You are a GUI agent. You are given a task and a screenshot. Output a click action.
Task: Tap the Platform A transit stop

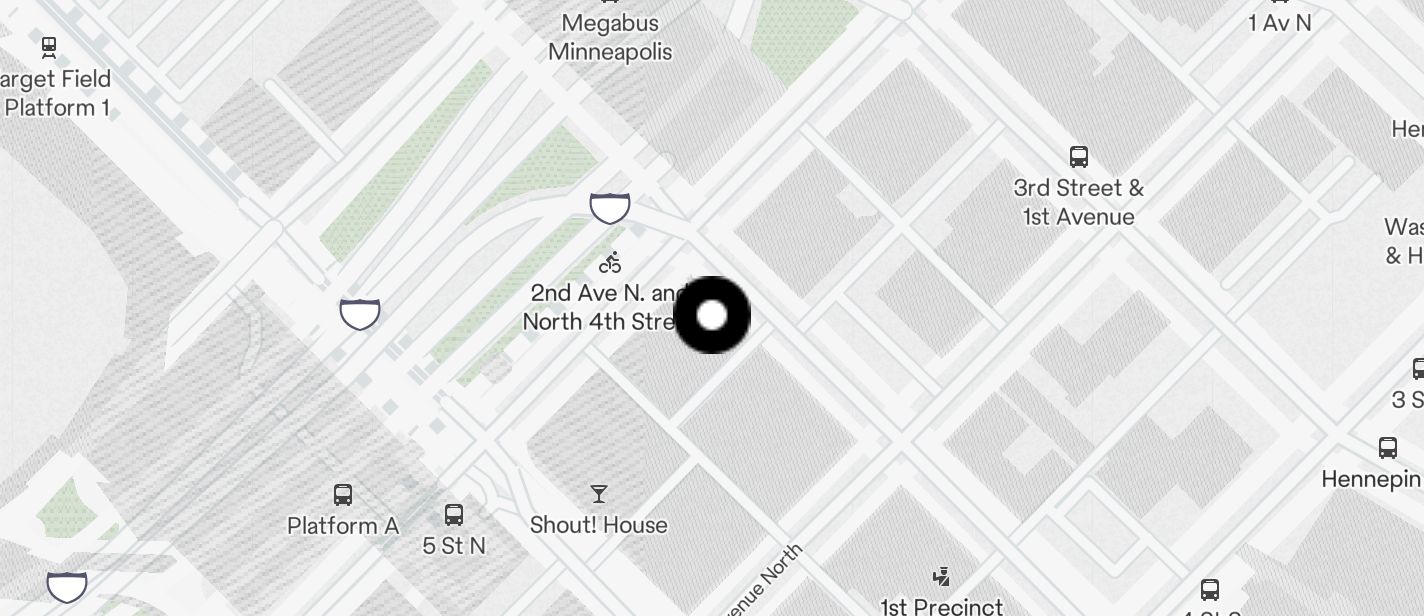point(343,495)
